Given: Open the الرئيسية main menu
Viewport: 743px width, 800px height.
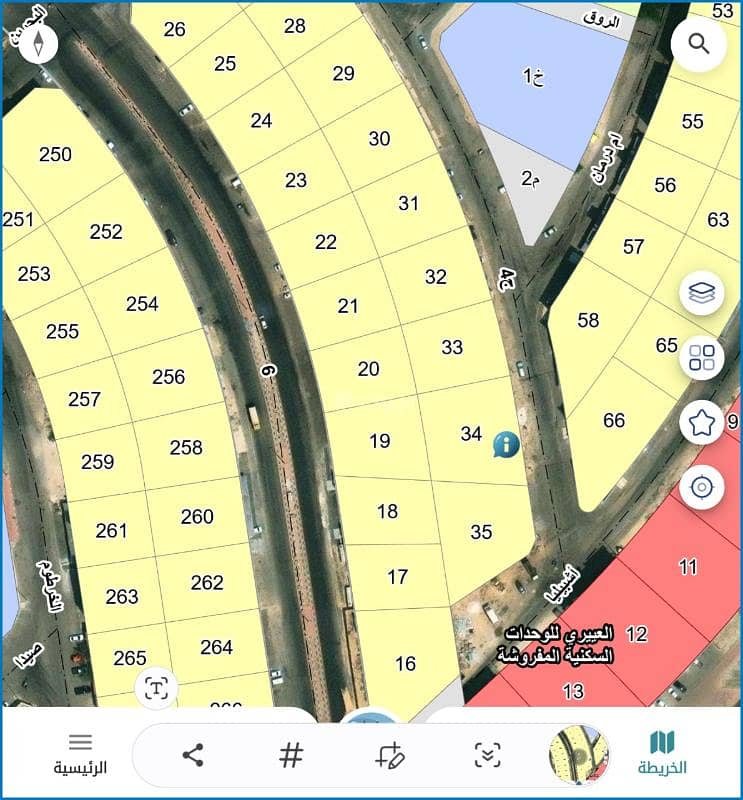Looking at the screenshot, I should 80,754.
